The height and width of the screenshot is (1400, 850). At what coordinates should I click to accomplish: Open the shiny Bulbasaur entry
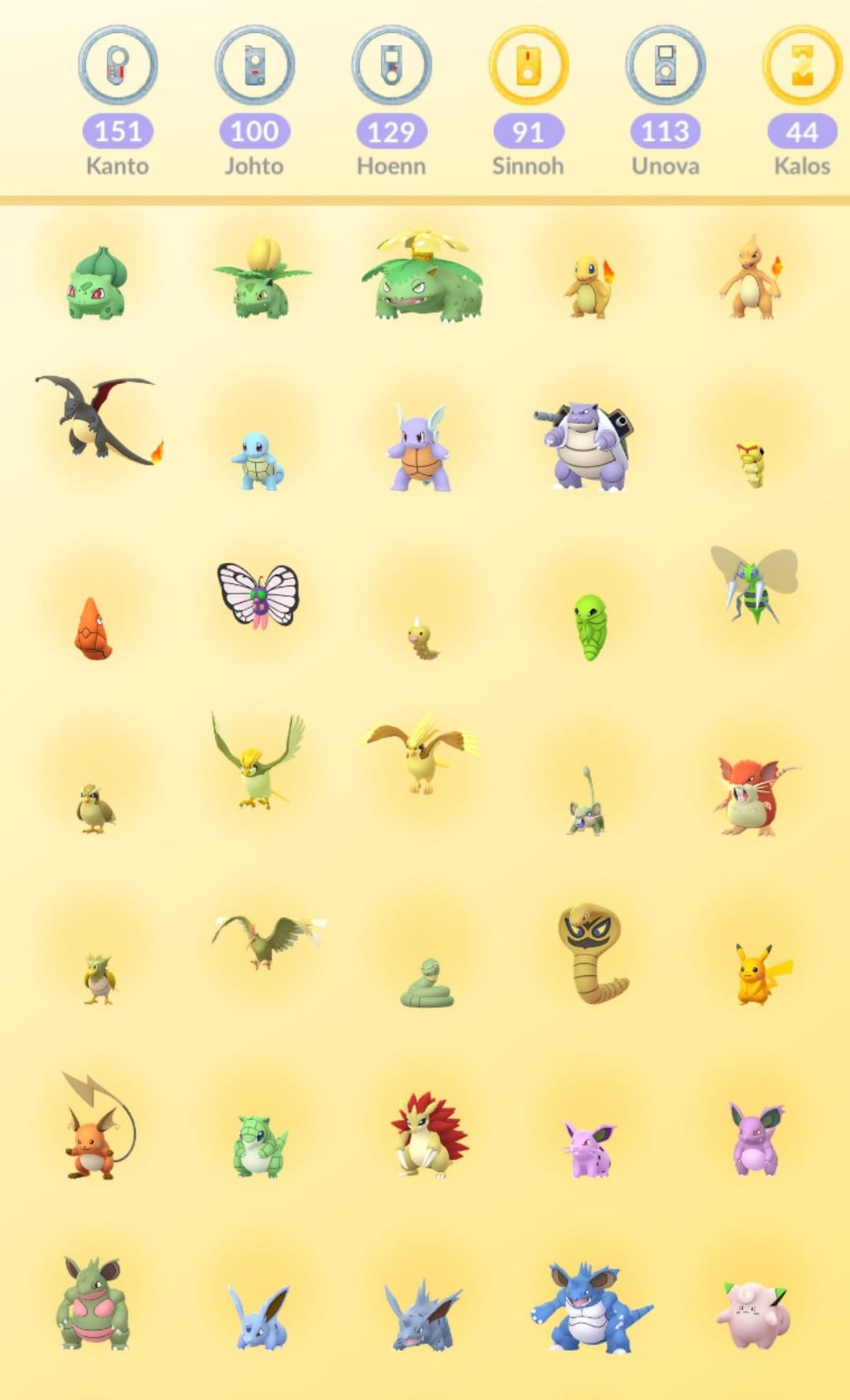[95, 283]
